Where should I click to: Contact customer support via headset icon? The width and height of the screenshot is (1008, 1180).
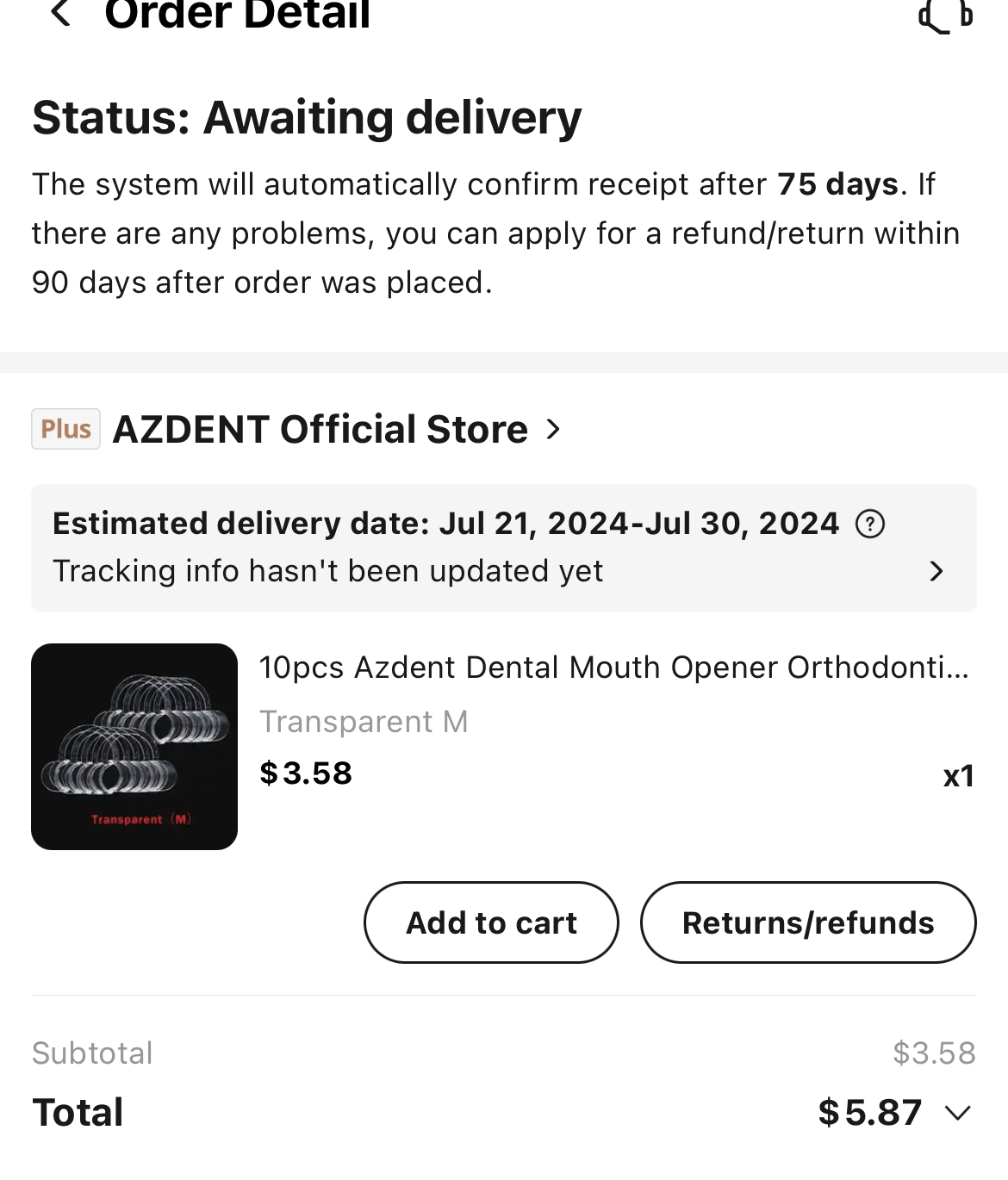coord(944,16)
